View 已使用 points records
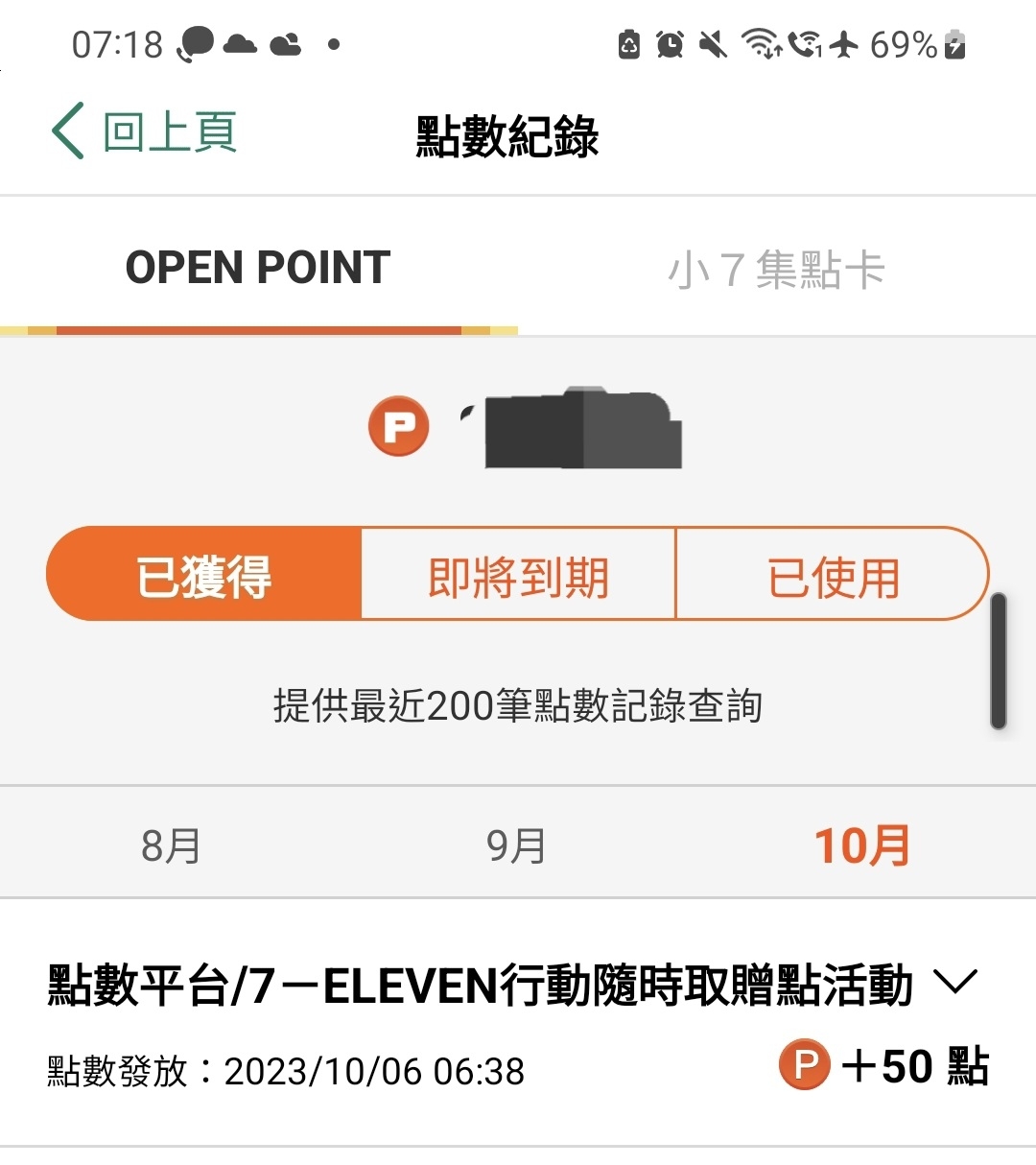This screenshot has width=1036, height=1165. point(833,575)
